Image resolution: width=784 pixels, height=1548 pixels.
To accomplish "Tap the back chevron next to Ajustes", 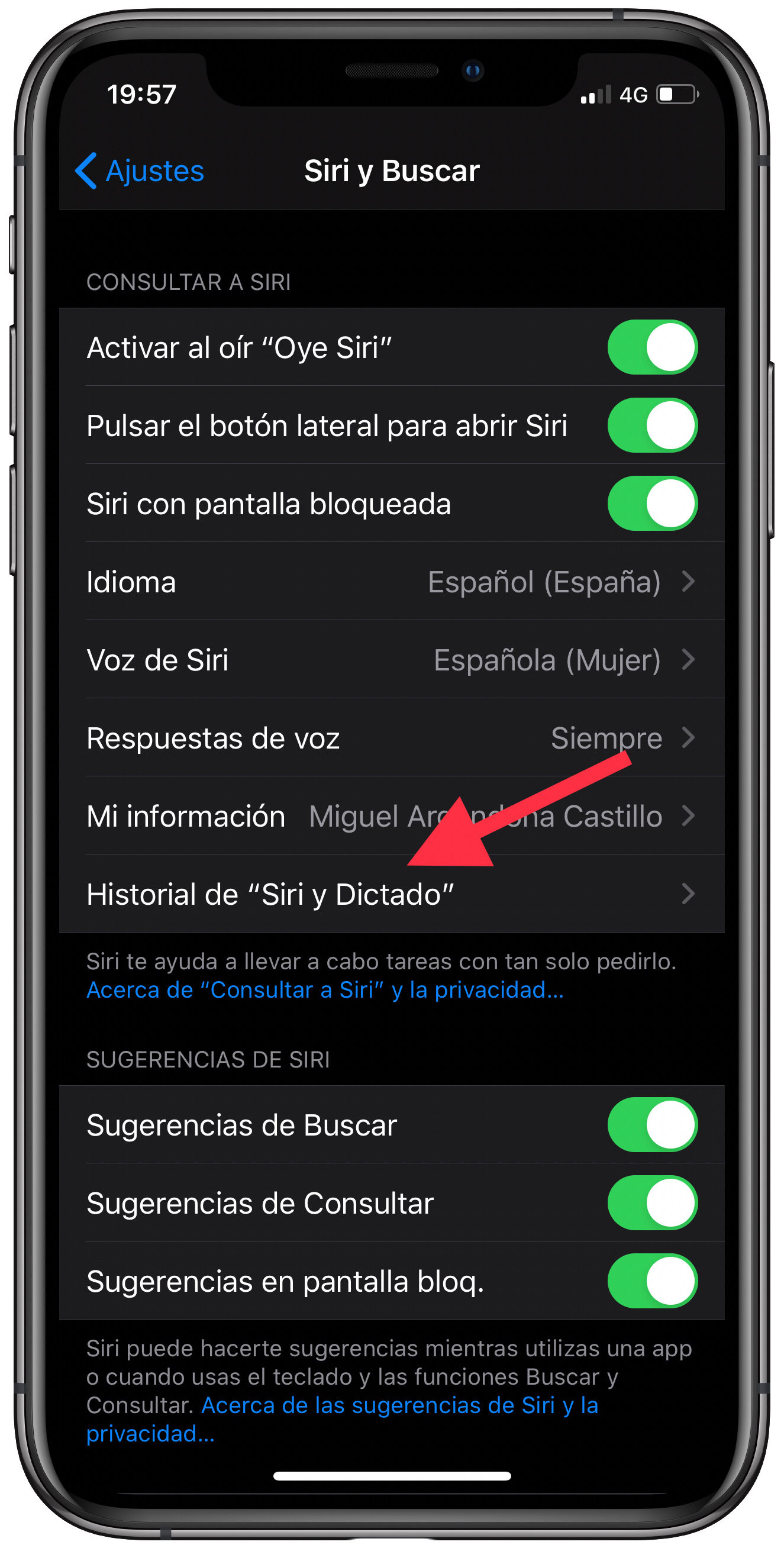I will (89, 171).
